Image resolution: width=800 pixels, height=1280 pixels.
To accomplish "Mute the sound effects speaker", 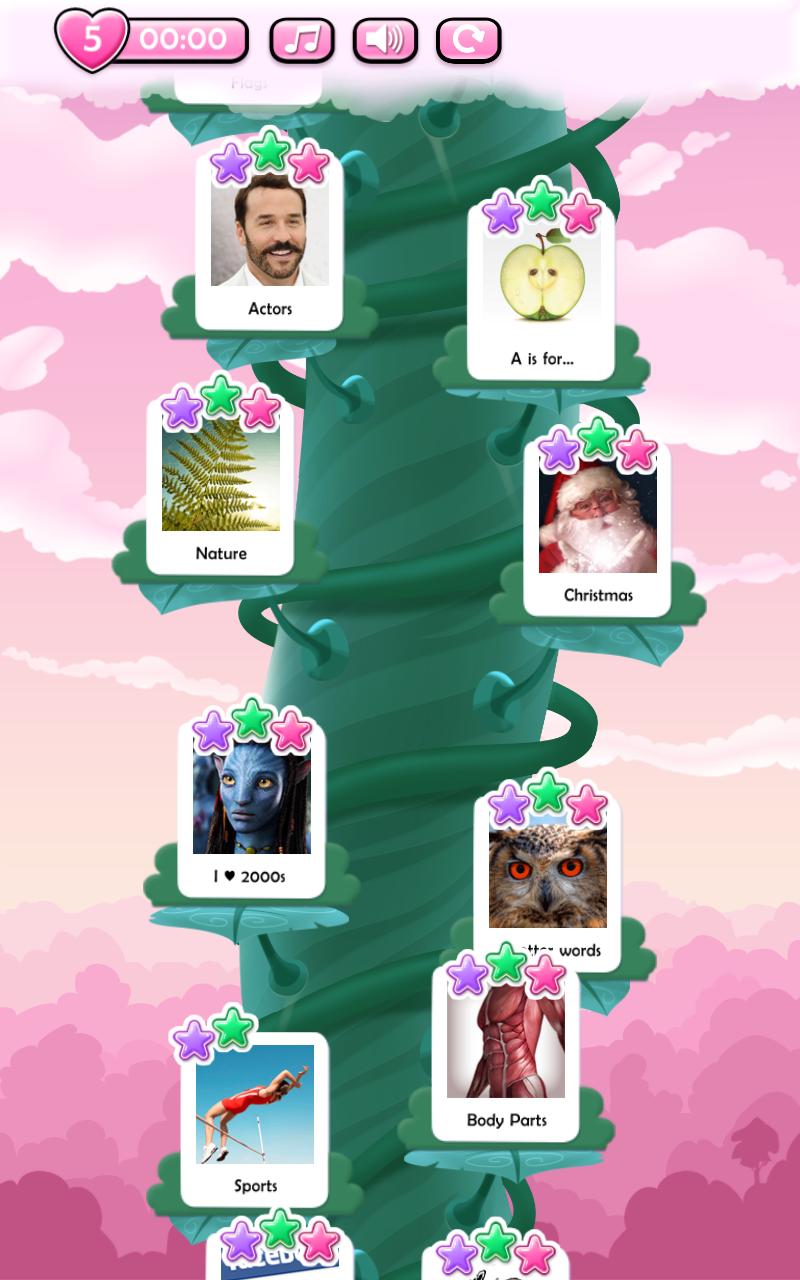I will coord(385,40).
